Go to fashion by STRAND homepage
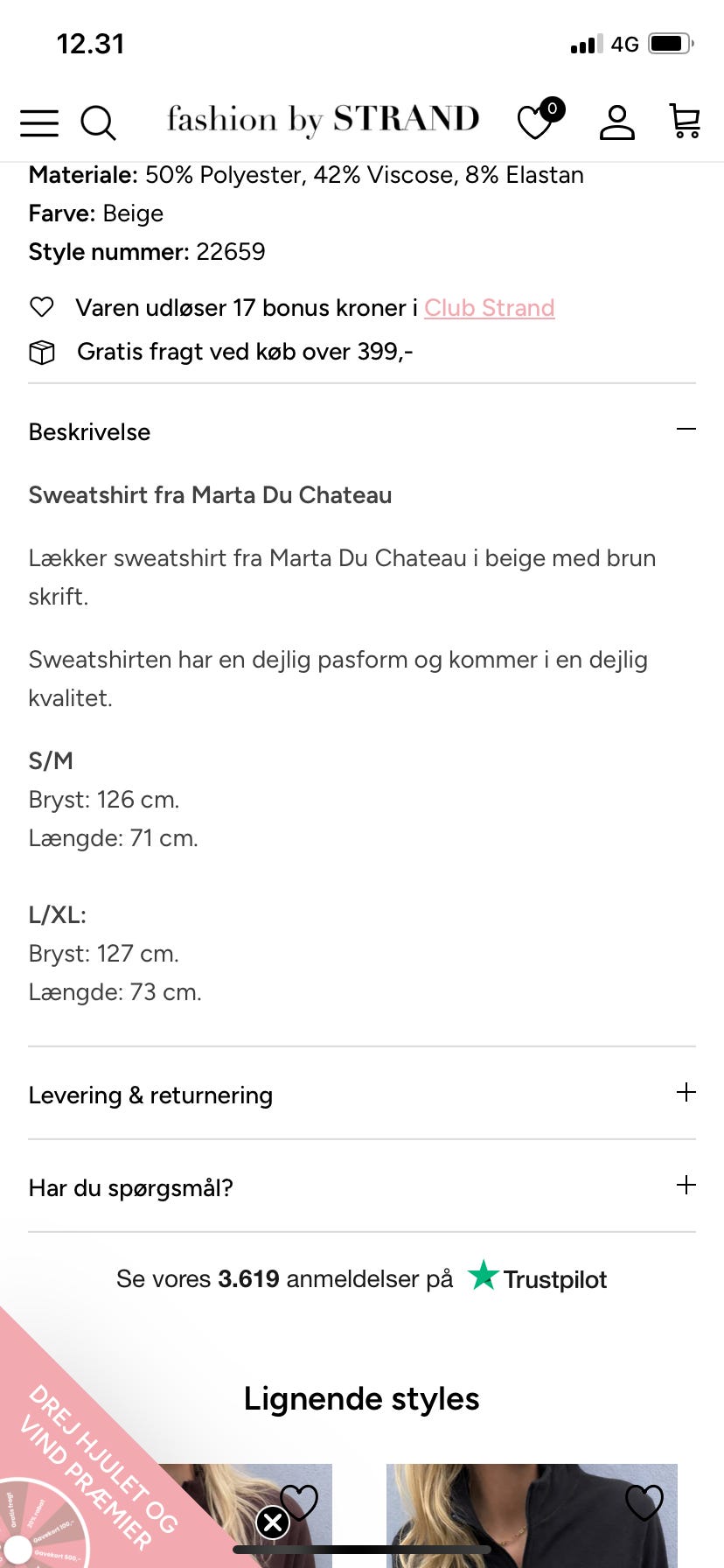 point(323,120)
